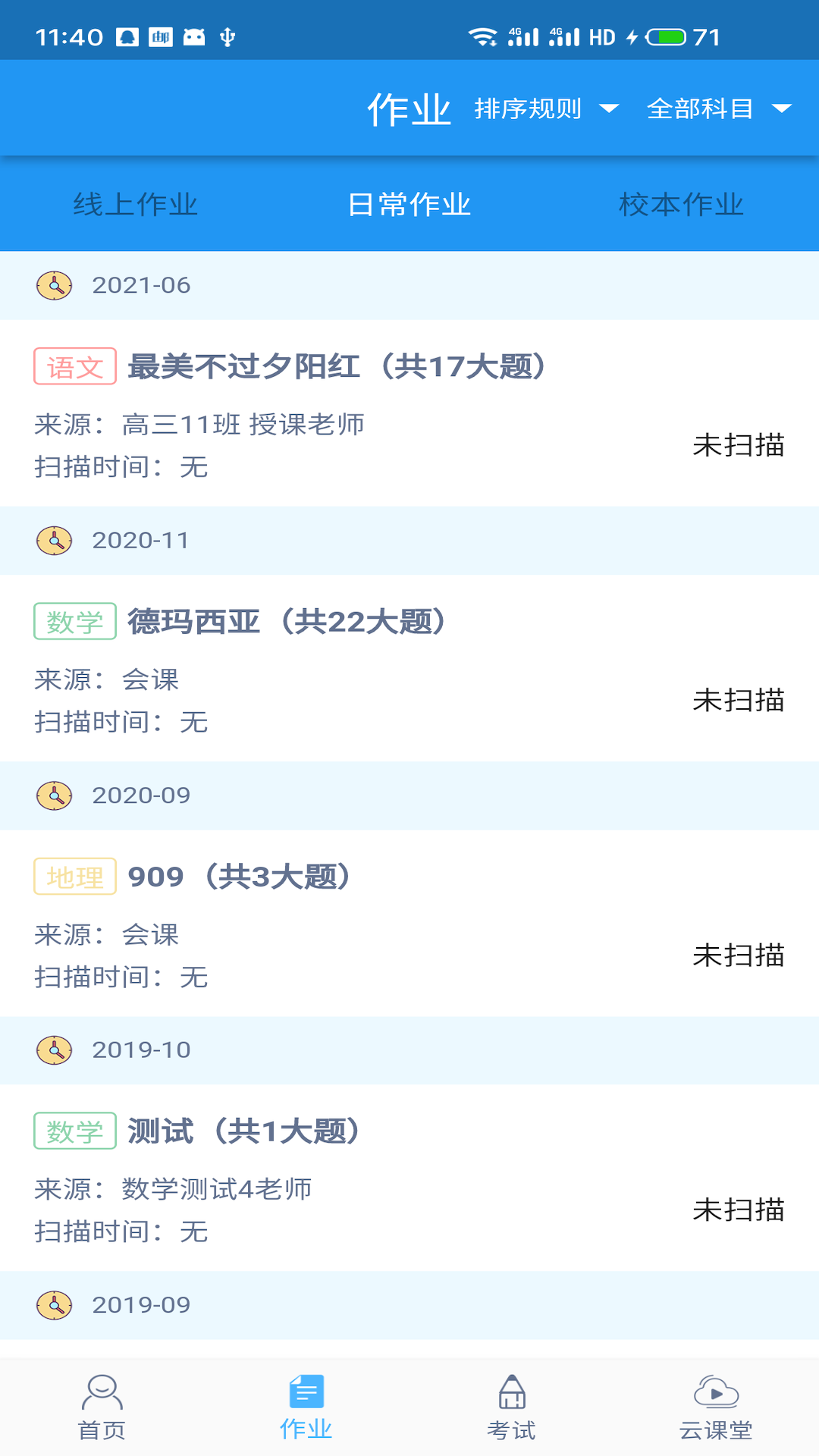This screenshot has width=819, height=1456.
Task: Go to the 首页 home tab
Action: [102, 1407]
